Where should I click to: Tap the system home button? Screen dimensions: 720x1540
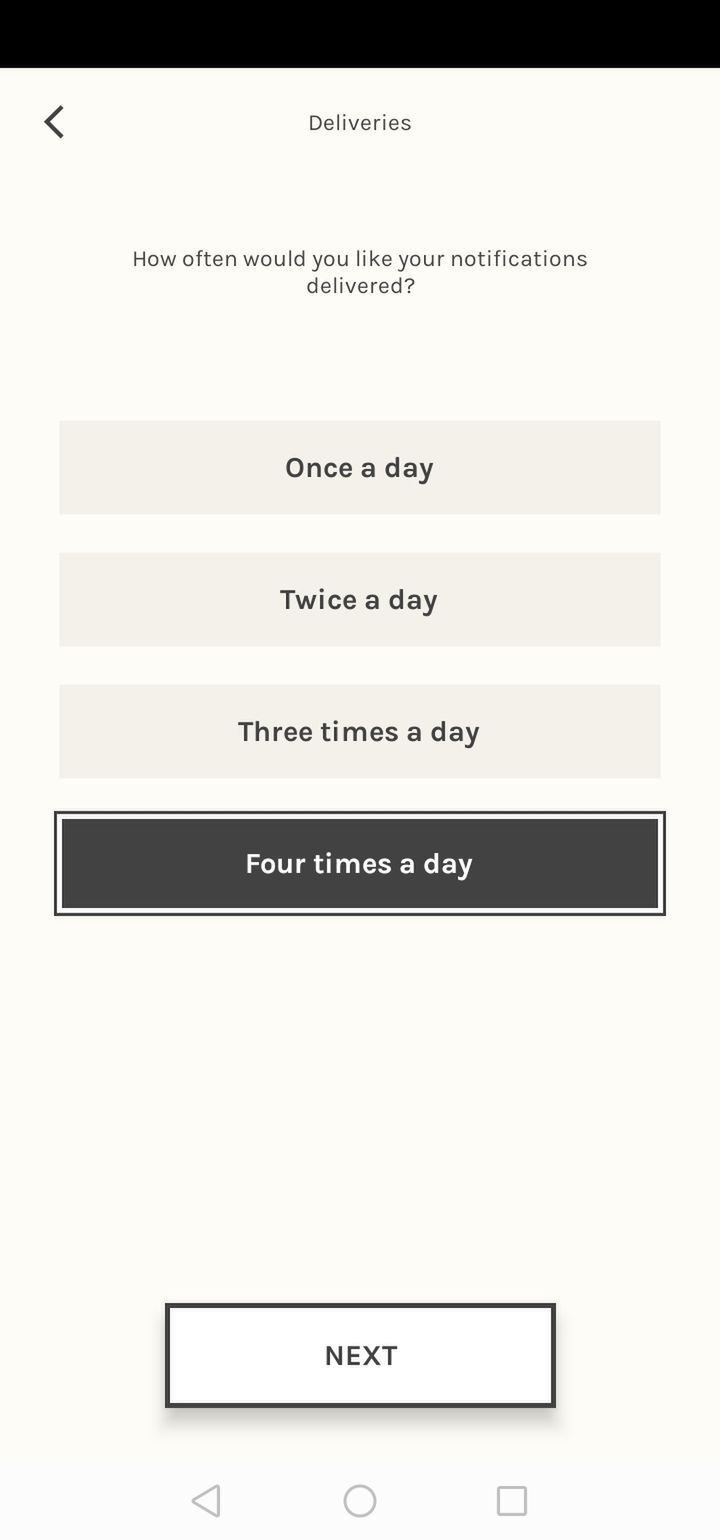(360, 1500)
